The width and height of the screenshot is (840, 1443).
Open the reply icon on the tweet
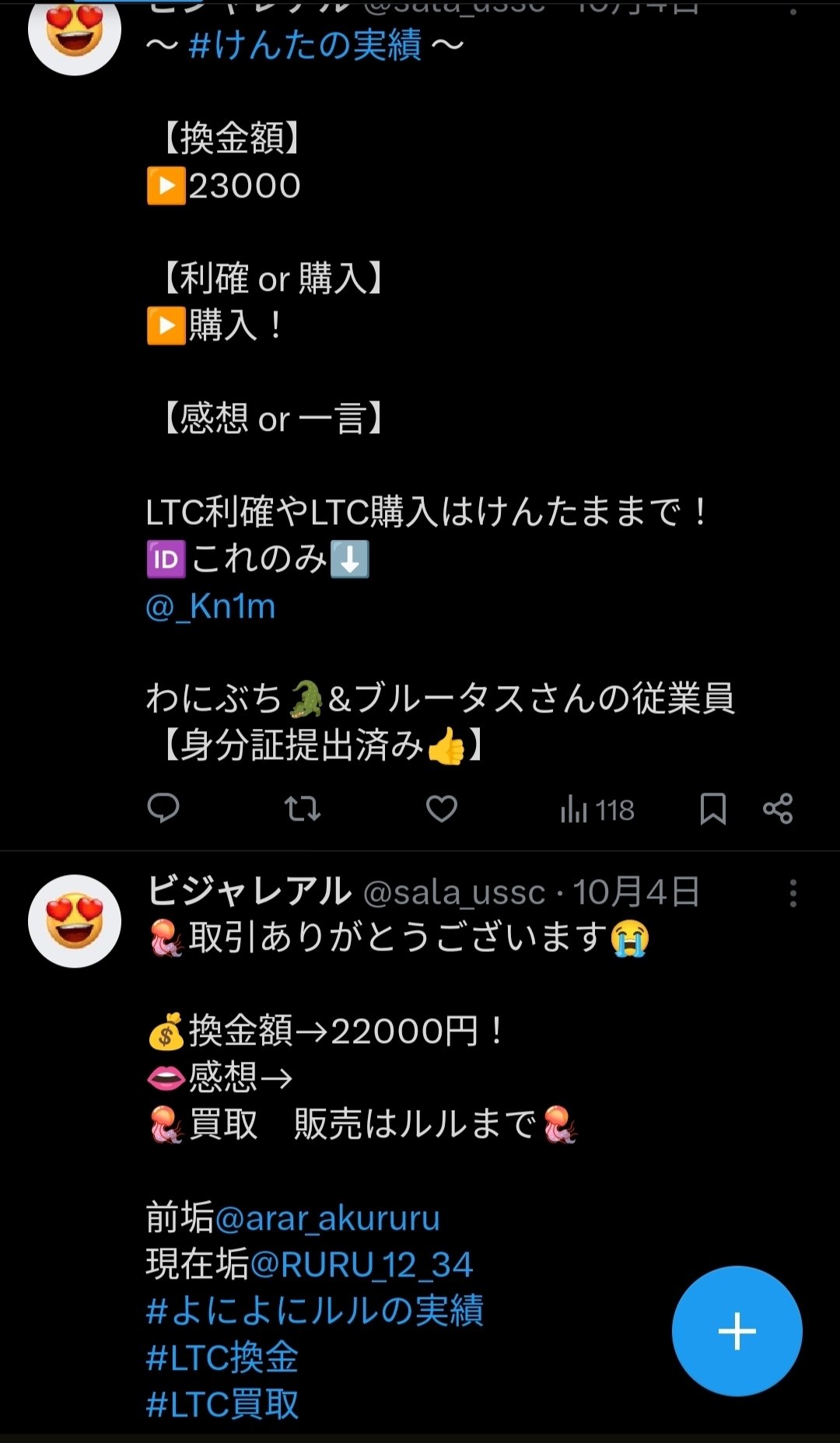pos(163,809)
